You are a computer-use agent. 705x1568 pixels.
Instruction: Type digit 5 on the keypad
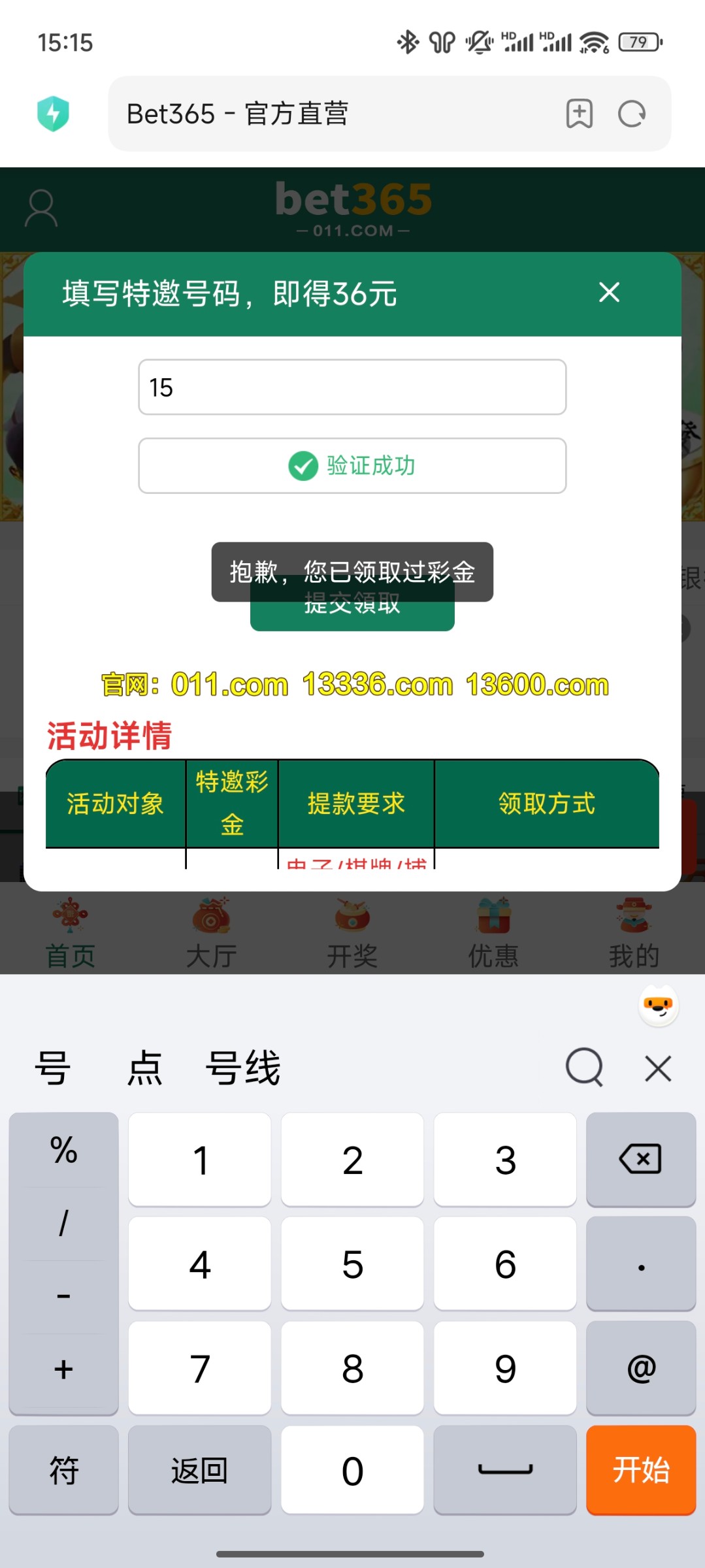[x=352, y=1264]
